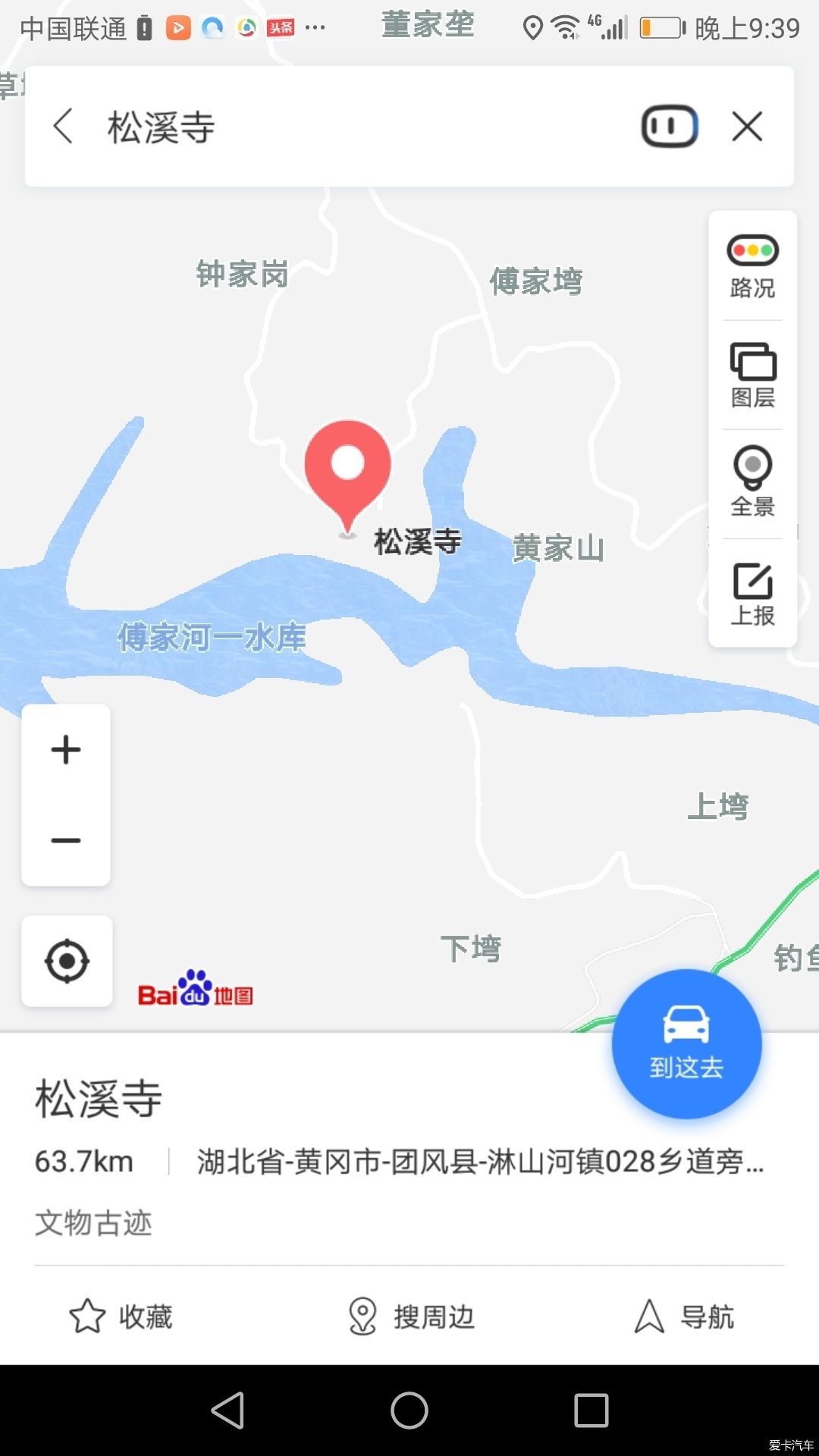Search nearby with 搜周边
This screenshot has height=1456, width=819.
tap(411, 1316)
